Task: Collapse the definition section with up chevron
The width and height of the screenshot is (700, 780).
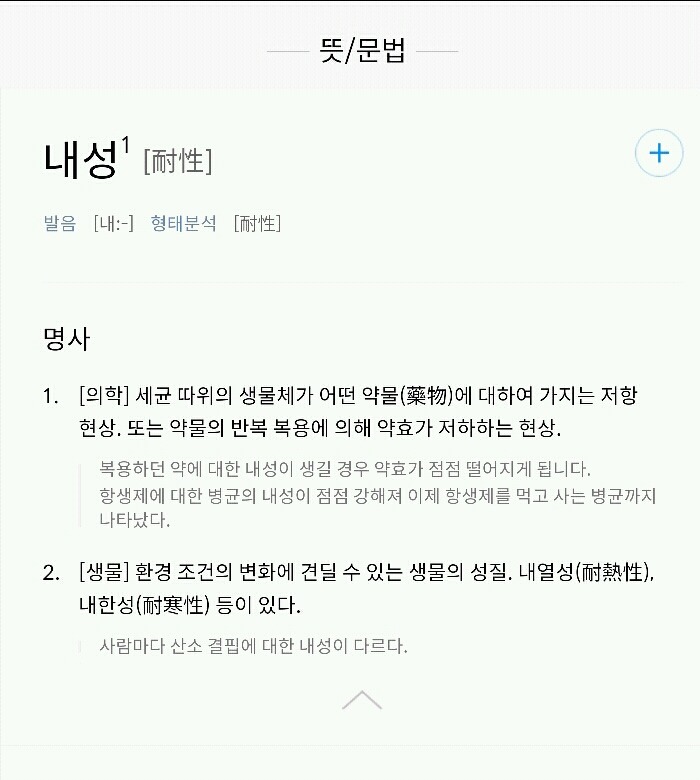Action: coord(361,700)
